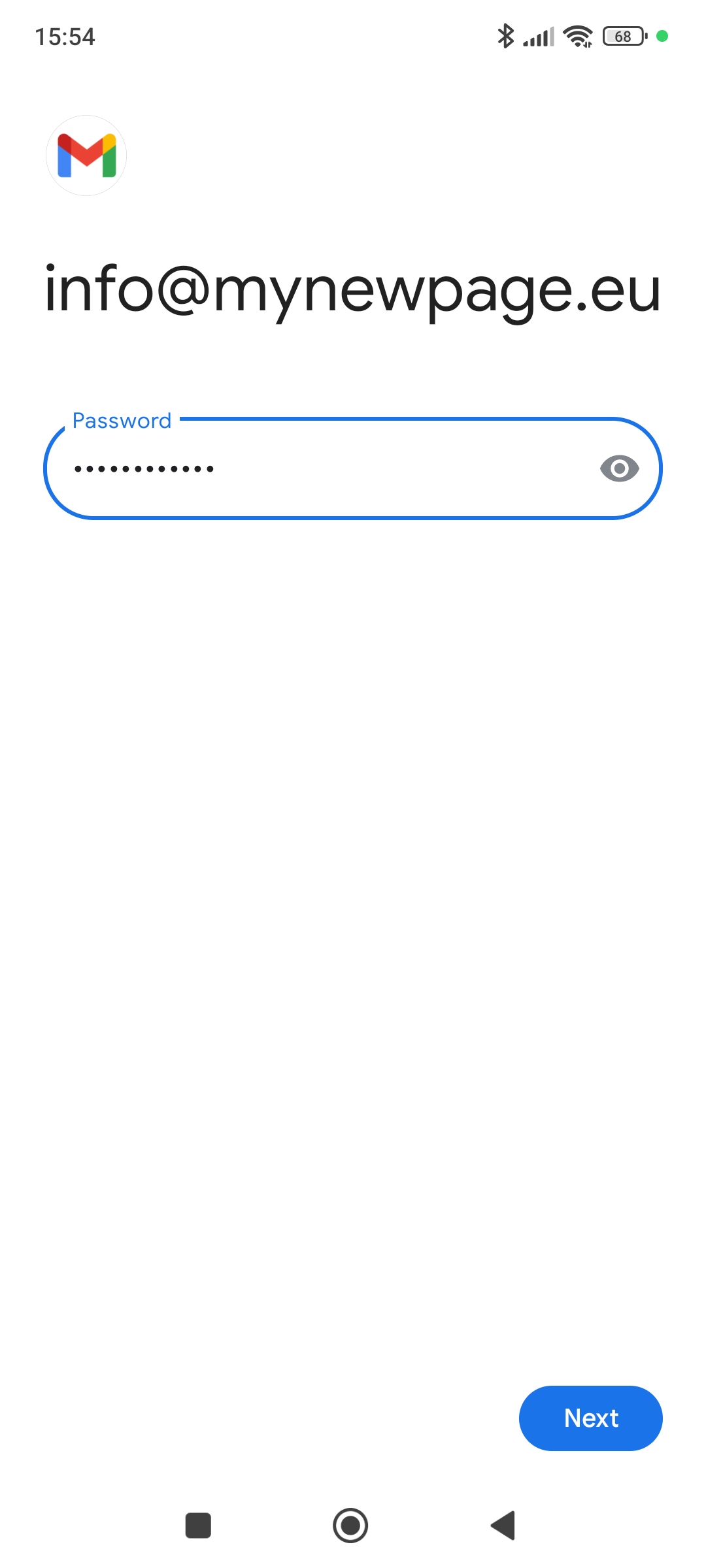Focus the Password text field
This screenshot has height=1568, width=706.
[x=327, y=468]
